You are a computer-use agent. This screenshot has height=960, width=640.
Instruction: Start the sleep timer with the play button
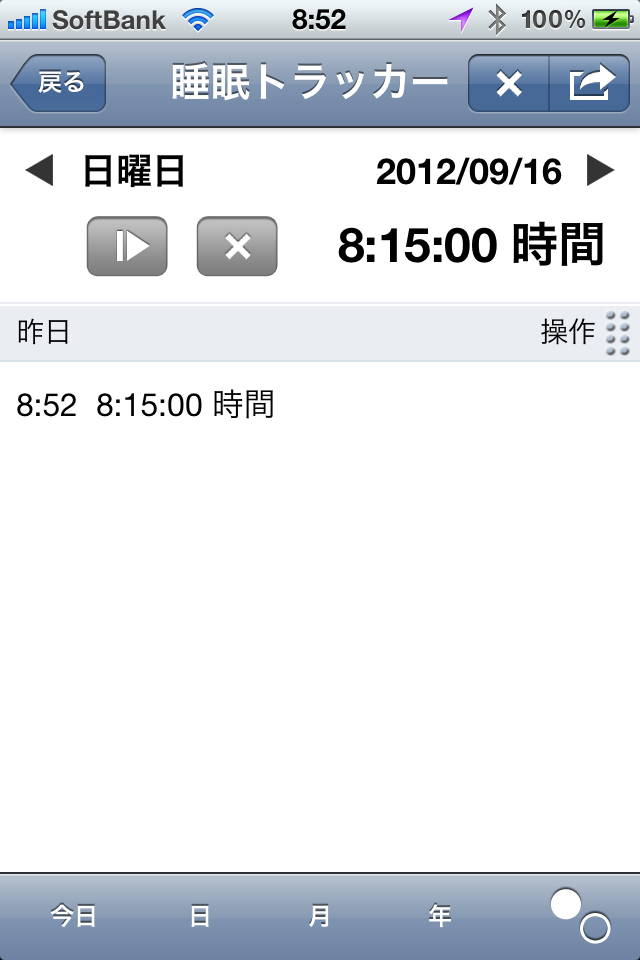(127, 246)
